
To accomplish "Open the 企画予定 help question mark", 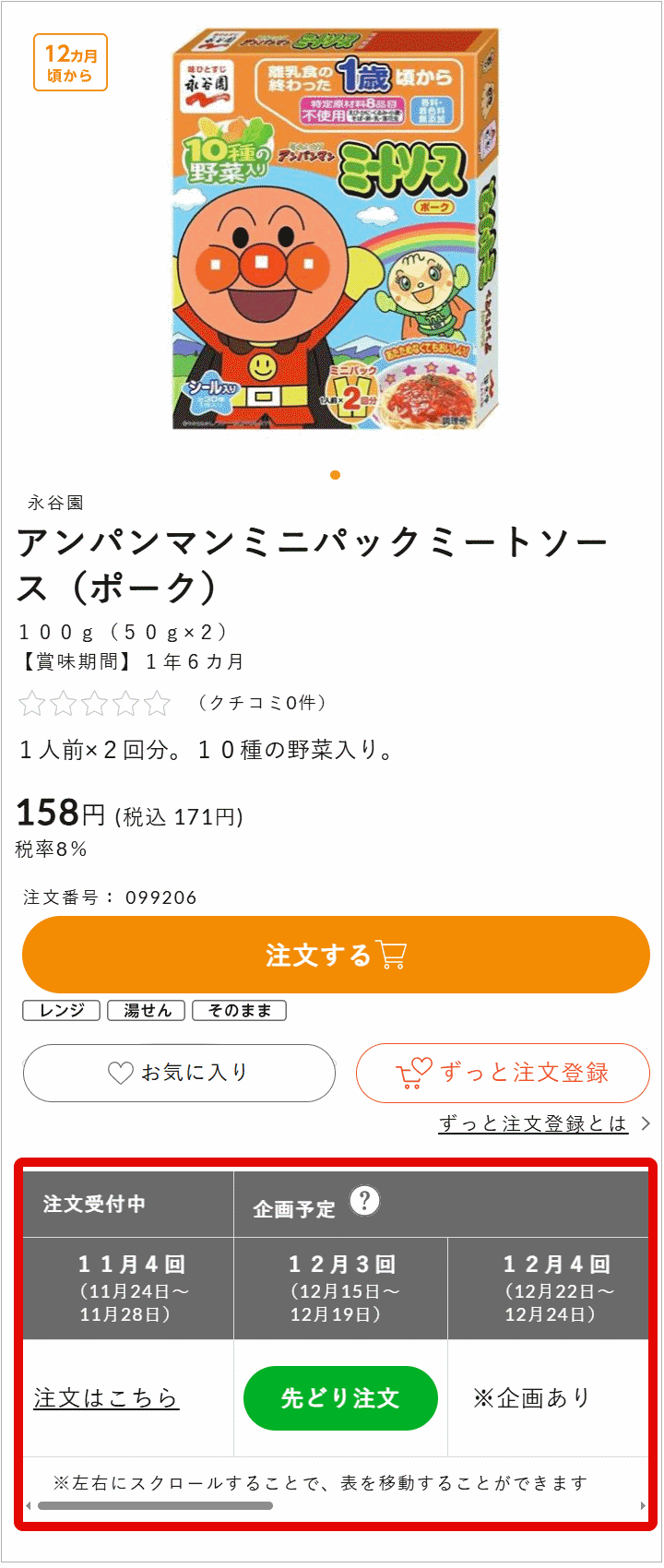I will tap(365, 1201).
